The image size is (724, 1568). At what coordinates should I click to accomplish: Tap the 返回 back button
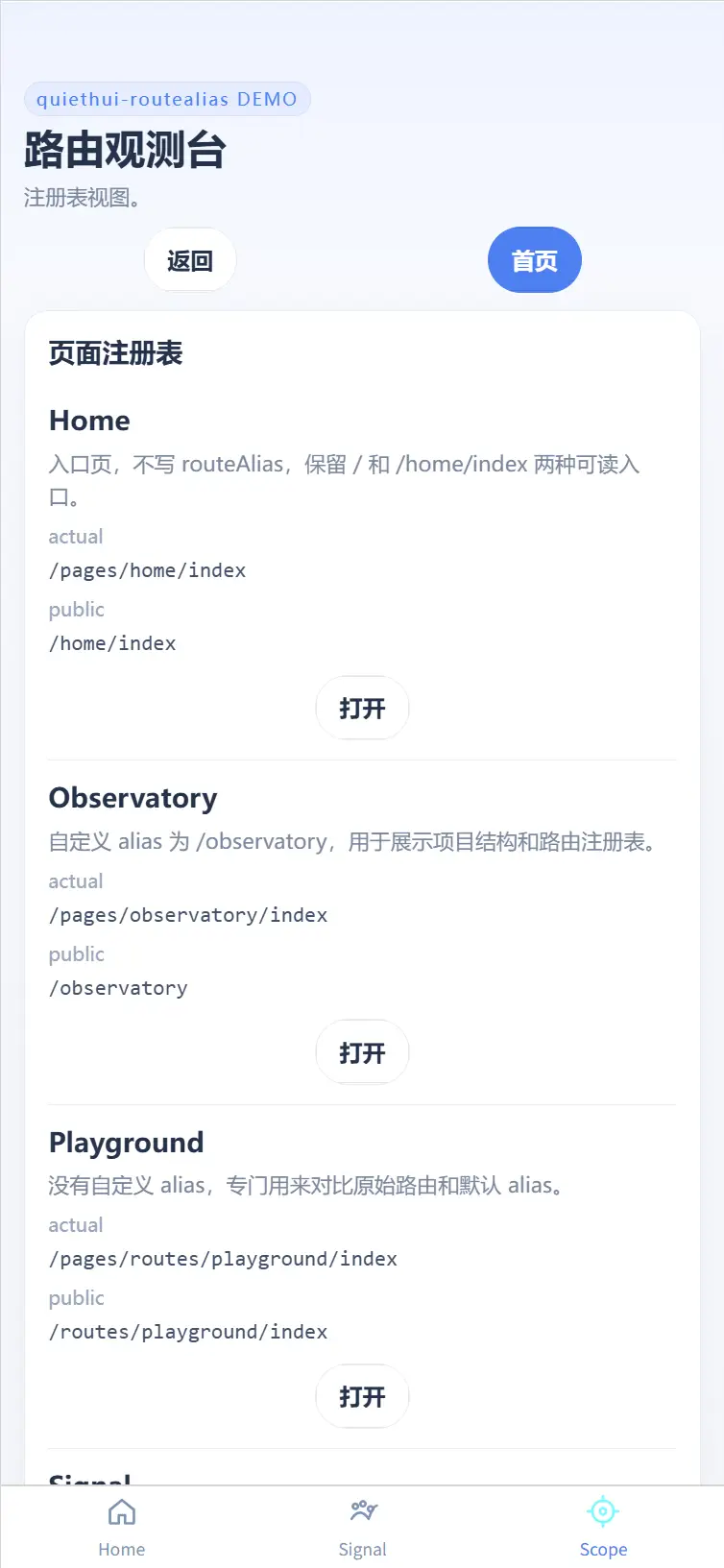[x=190, y=260]
